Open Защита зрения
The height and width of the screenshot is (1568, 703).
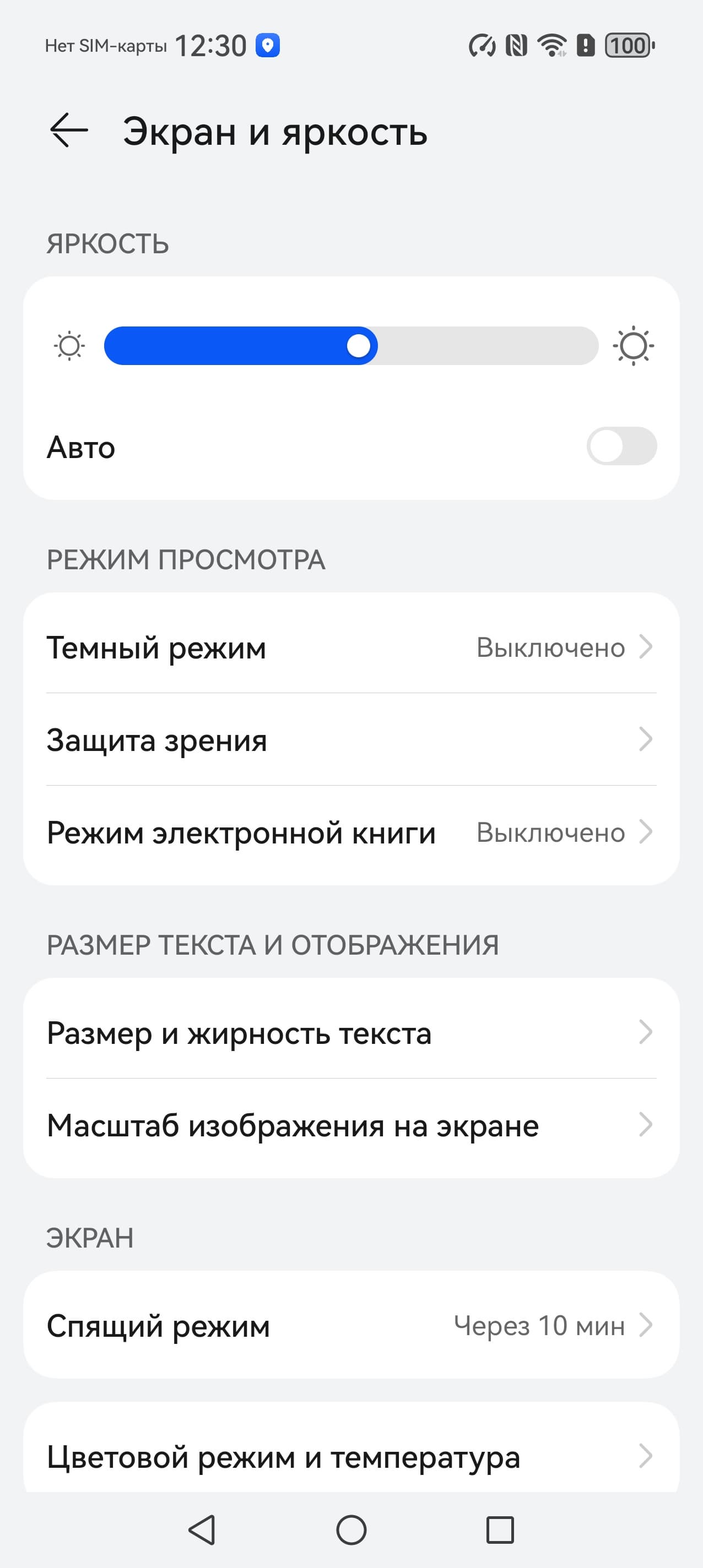tap(351, 739)
